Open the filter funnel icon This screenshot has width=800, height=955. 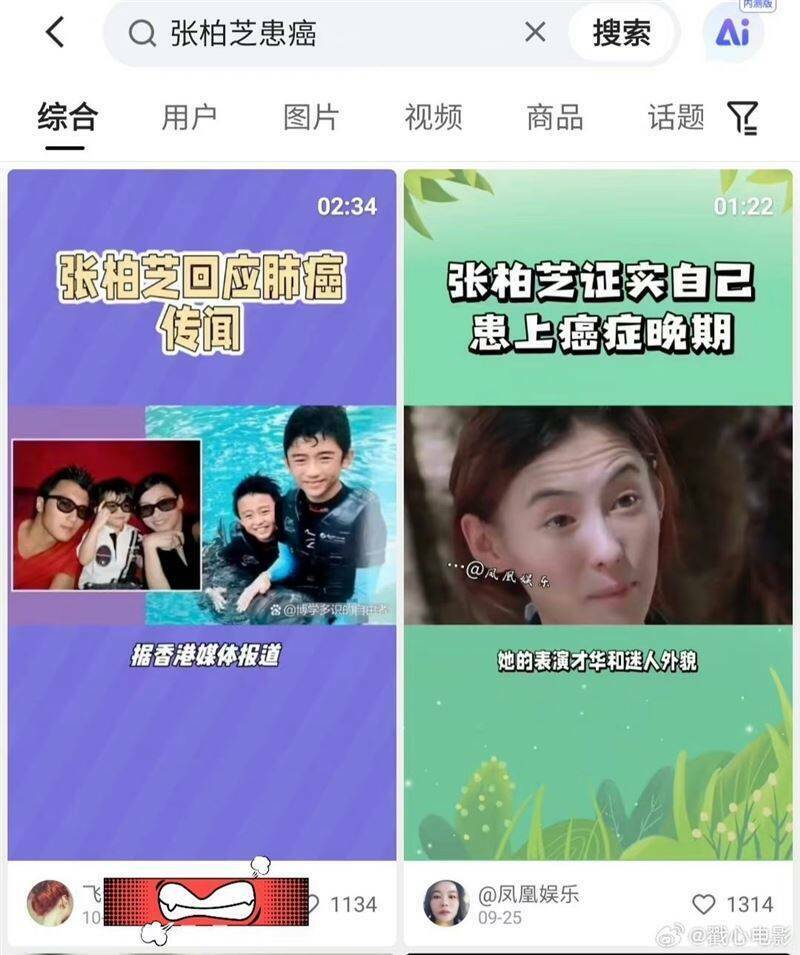(x=742, y=118)
